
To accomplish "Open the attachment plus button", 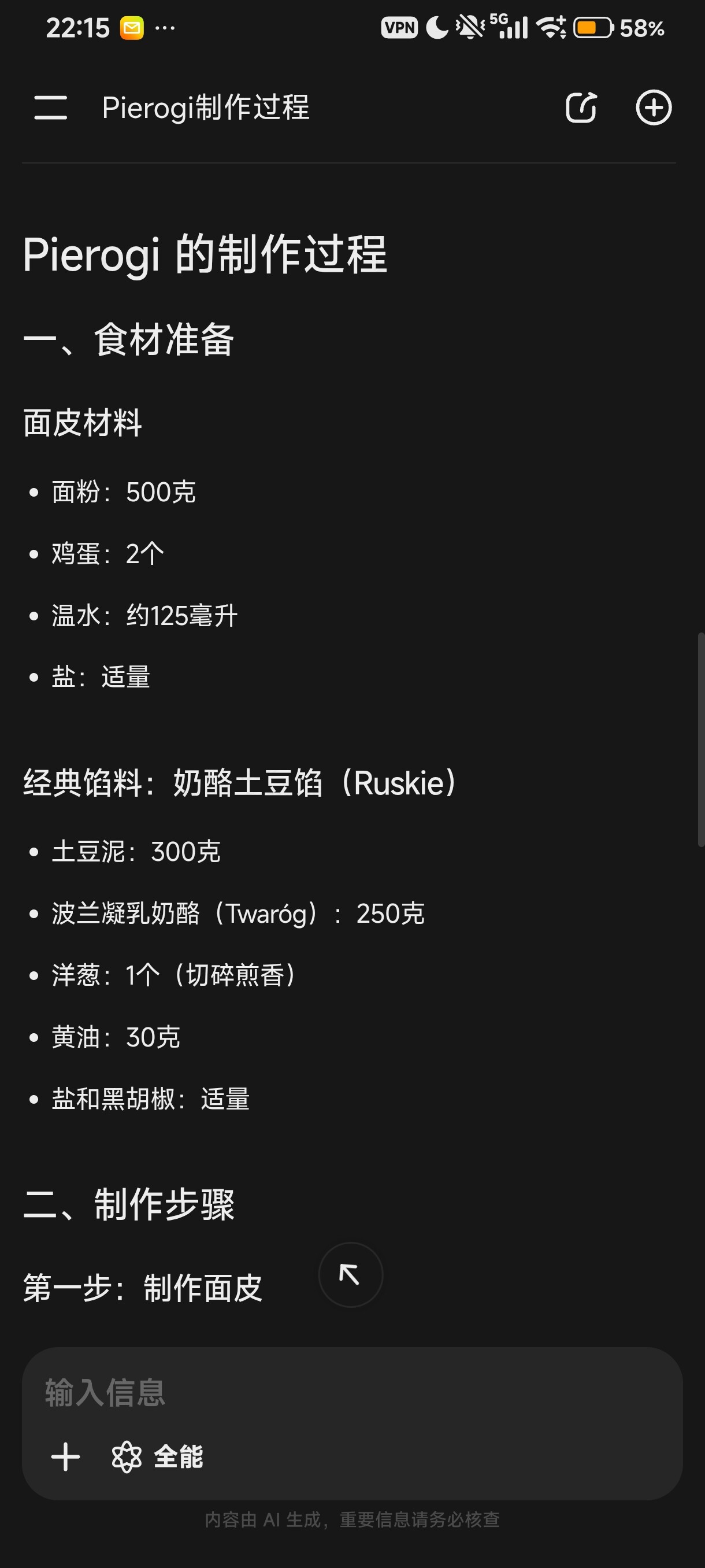I will coord(66,1457).
